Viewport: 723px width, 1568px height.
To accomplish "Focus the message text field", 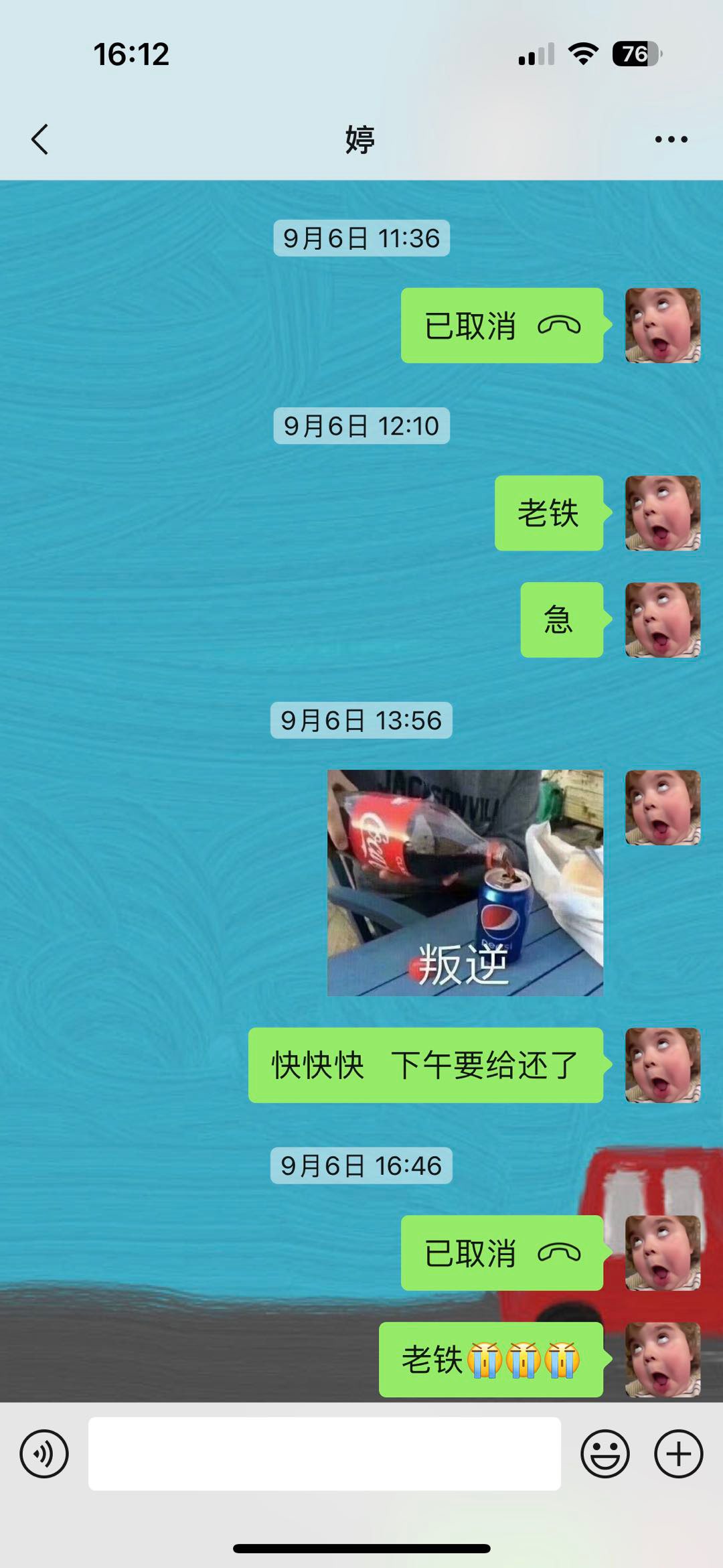I will (x=324, y=1454).
